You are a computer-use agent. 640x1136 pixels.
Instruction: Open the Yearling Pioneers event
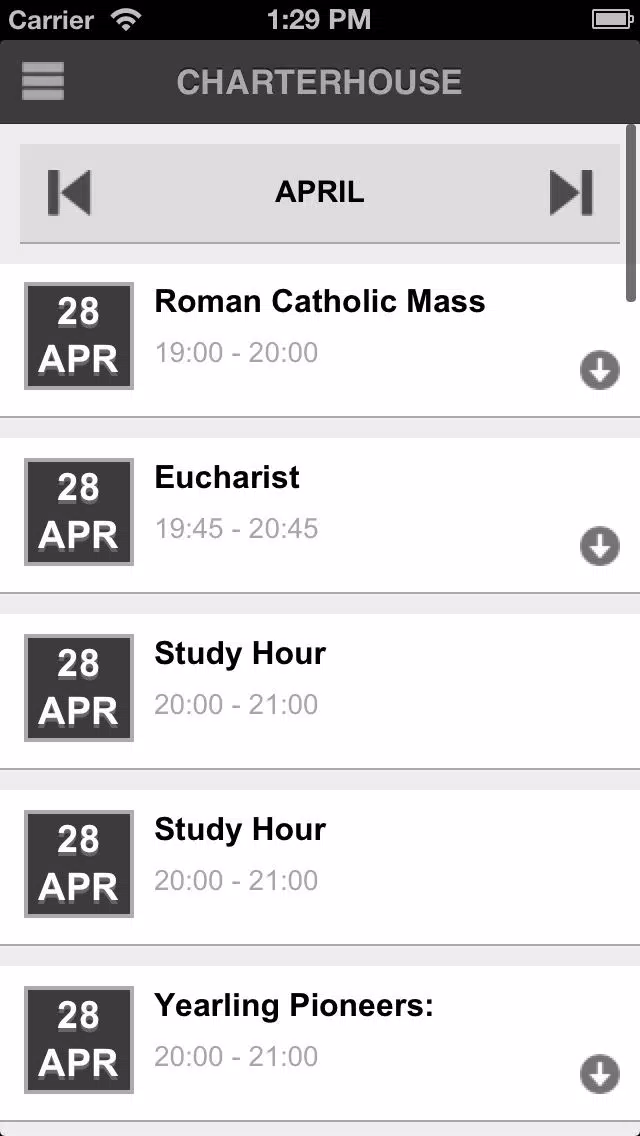tap(320, 1044)
